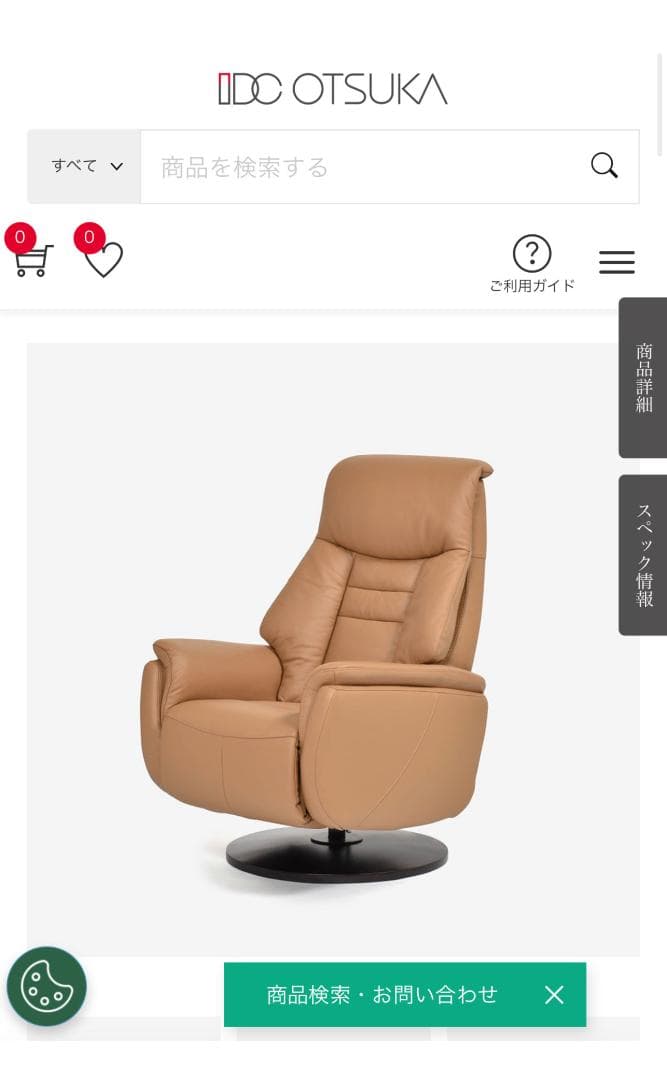Image resolution: width=667 pixels, height=1080 pixels.
Task: Open the ご利用ガイド help guide
Action: (x=532, y=263)
